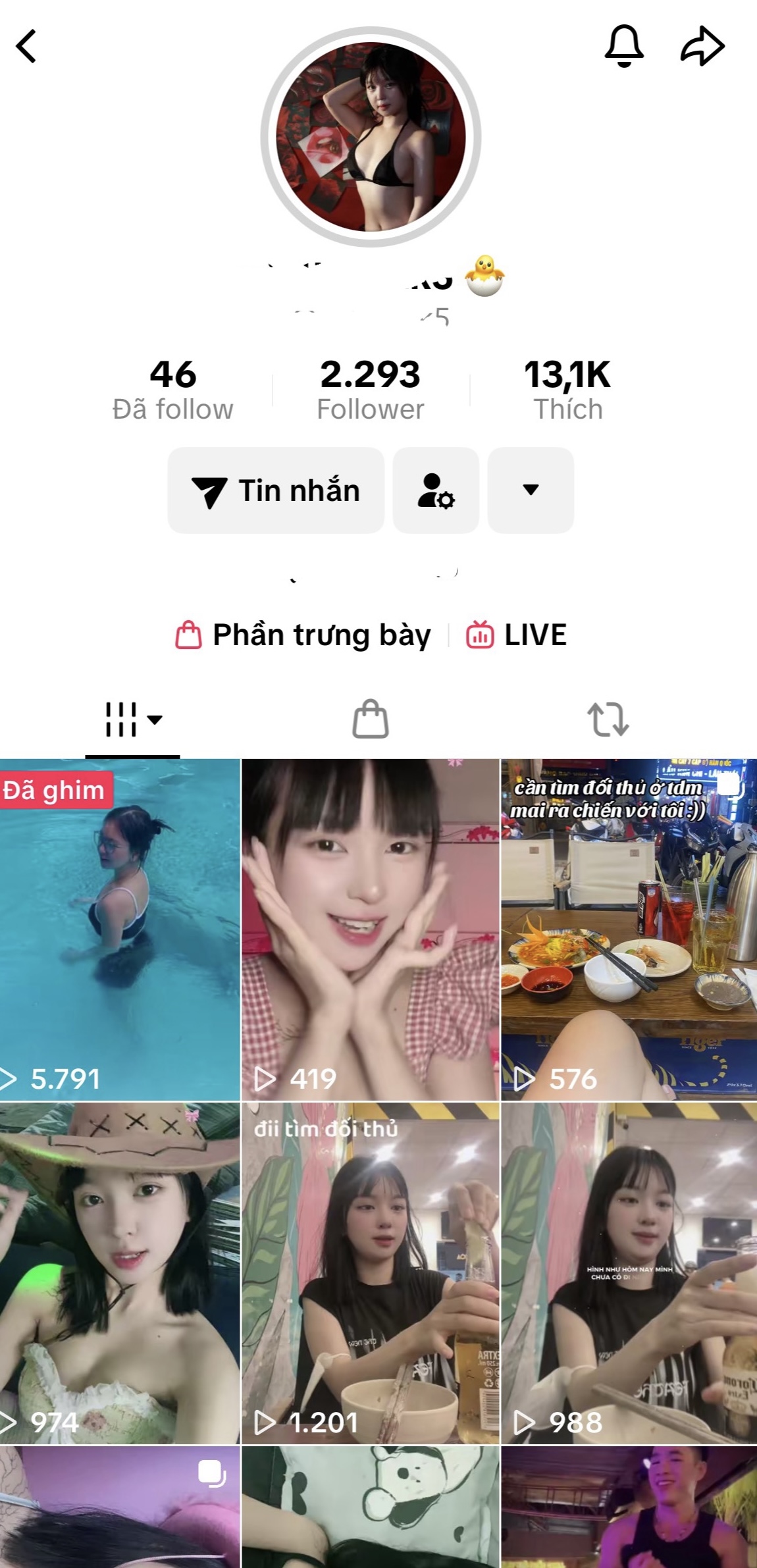This screenshot has width=757, height=1568.
Task: Open the follow settings button
Action: coord(436,490)
